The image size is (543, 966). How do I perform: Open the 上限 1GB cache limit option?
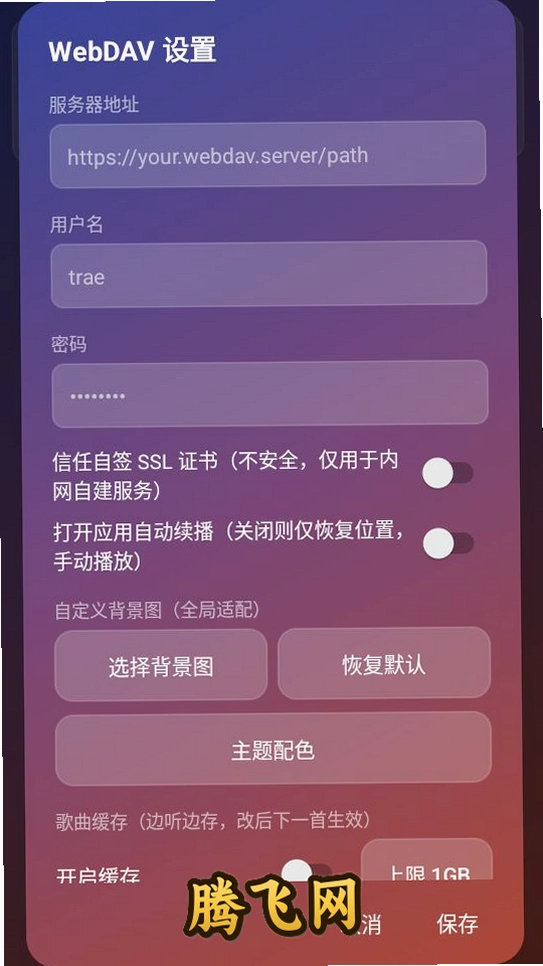click(x=427, y=860)
